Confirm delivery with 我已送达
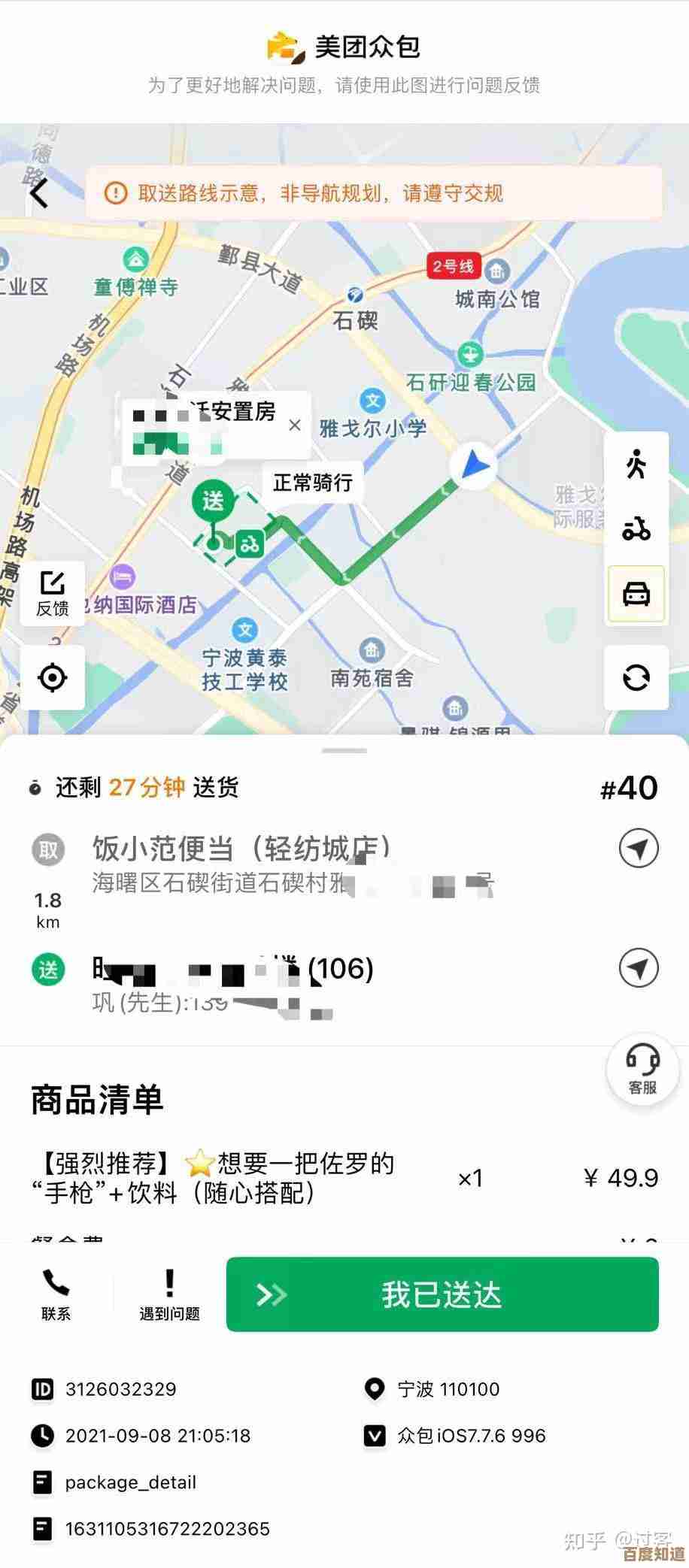 (x=442, y=1294)
